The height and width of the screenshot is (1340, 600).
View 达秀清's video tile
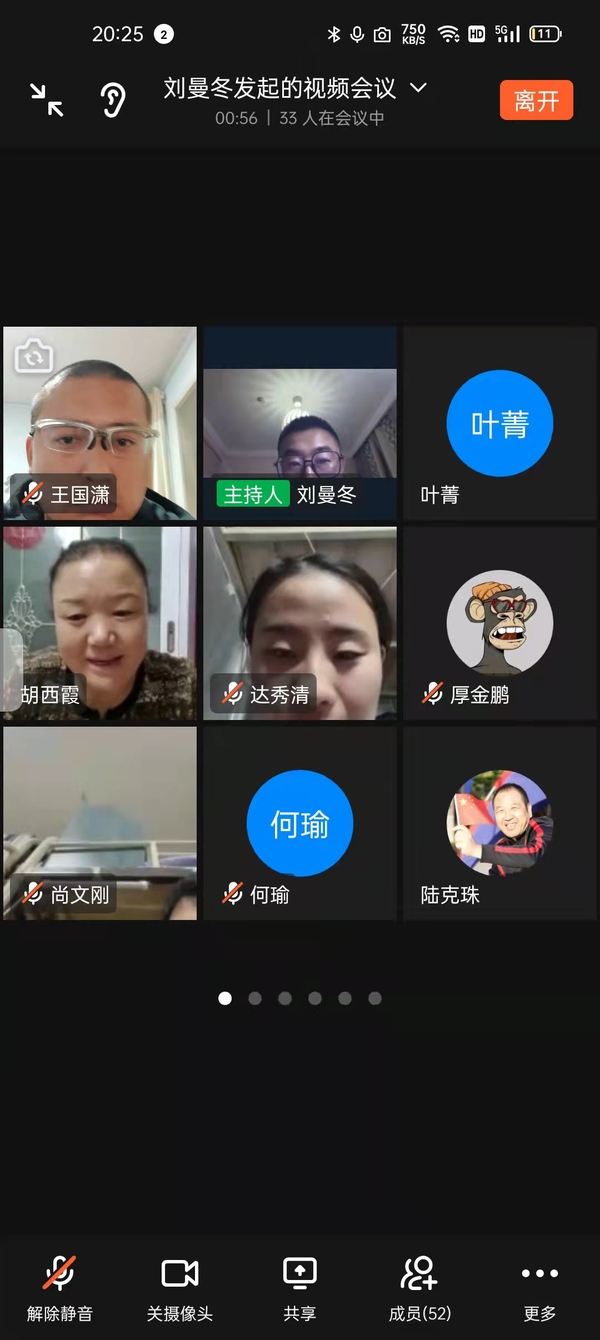tap(300, 622)
